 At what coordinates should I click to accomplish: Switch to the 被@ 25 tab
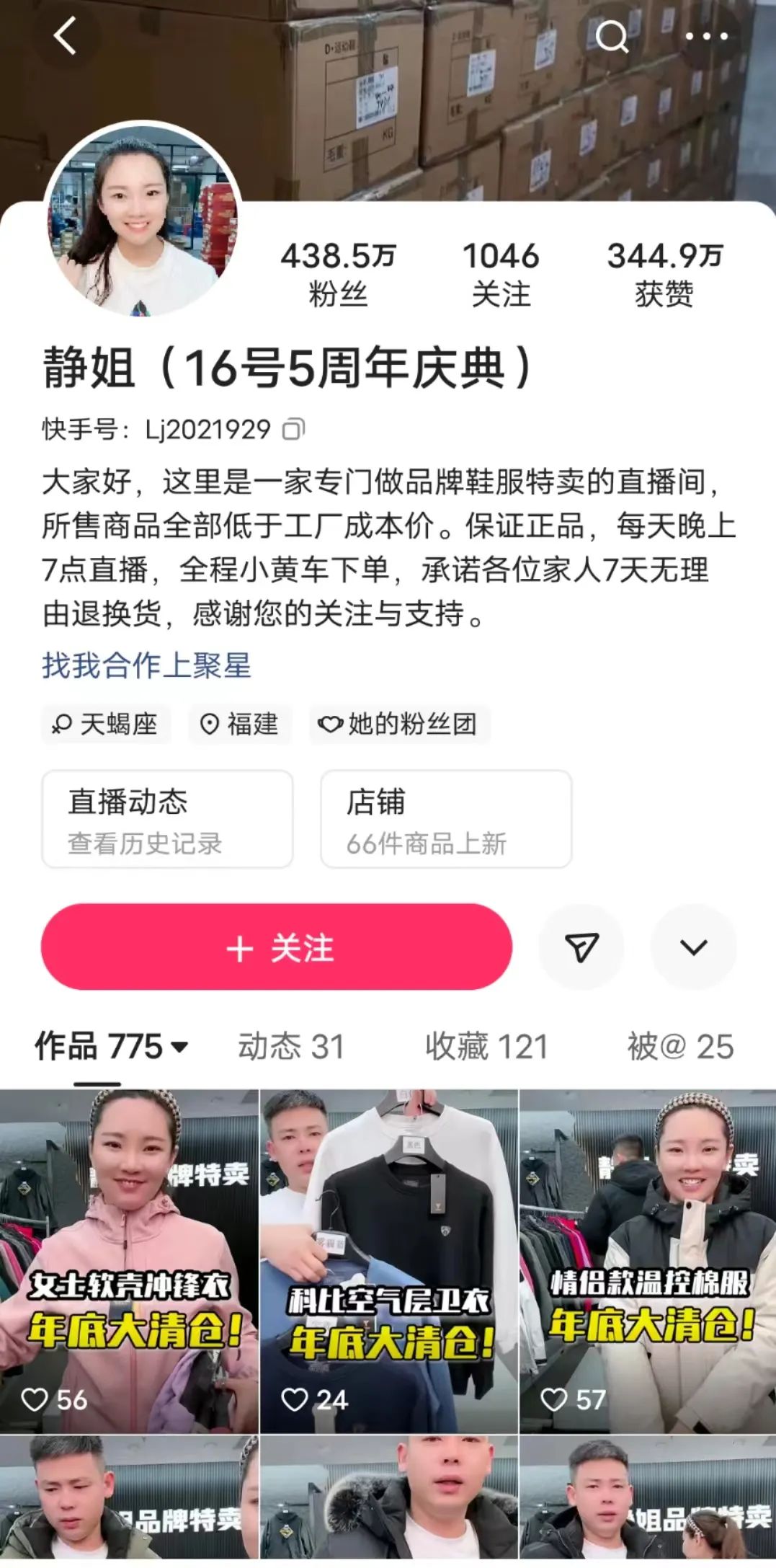679,1046
